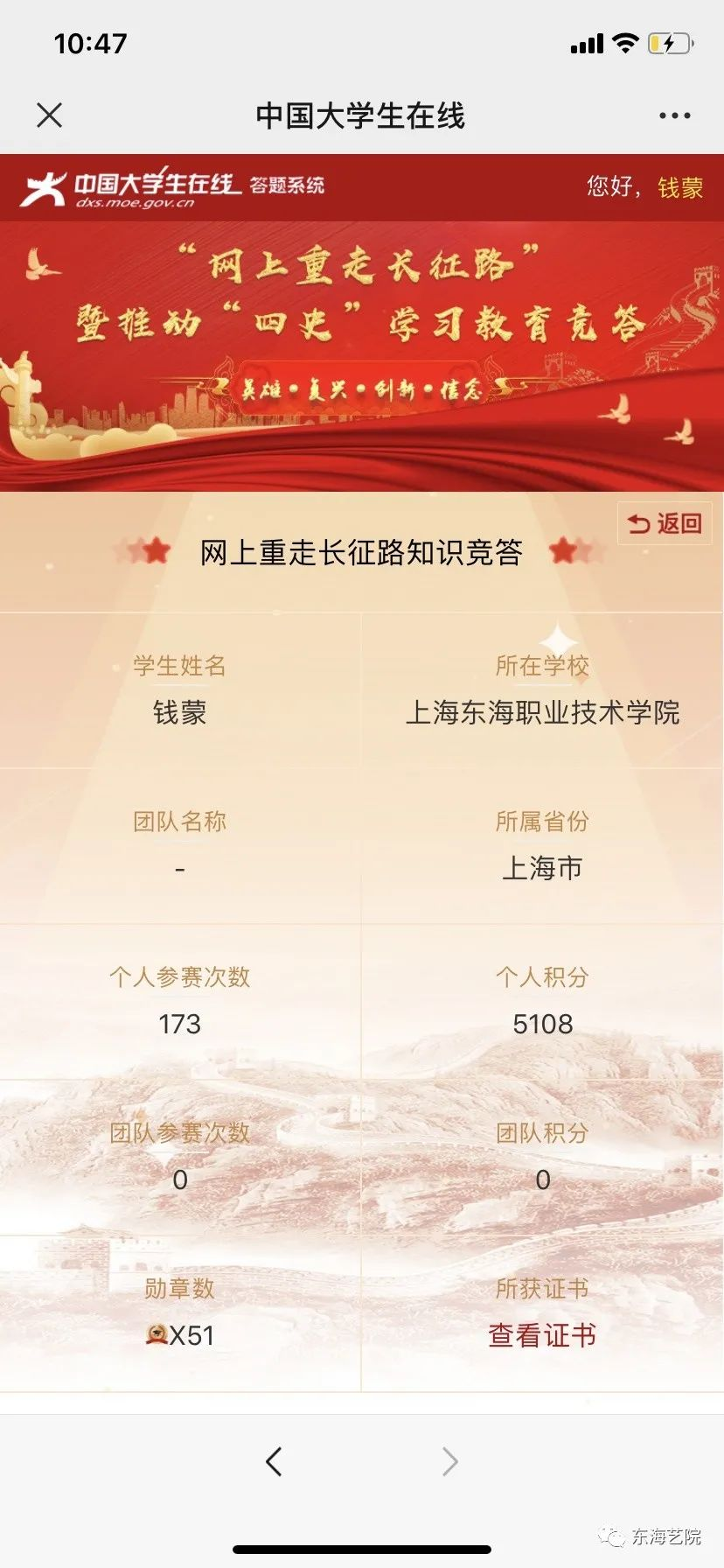Image resolution: width=724 pixels, height=1568 pixels.
Task: Open 查看证书 to view certificates
Action: tap(542, 1335)
